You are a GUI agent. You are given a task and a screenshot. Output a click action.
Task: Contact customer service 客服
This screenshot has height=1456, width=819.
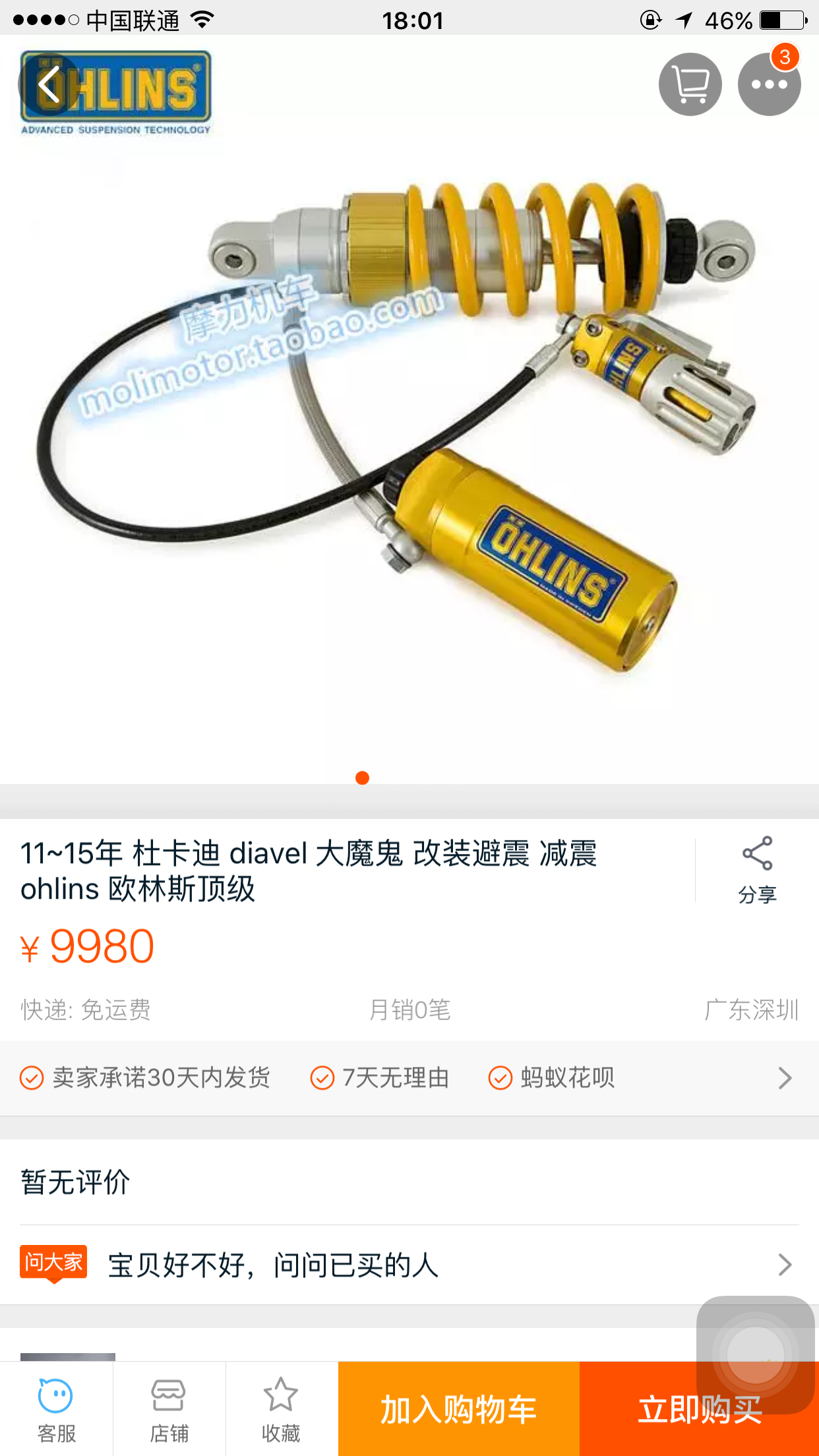tap(56, 1409)
